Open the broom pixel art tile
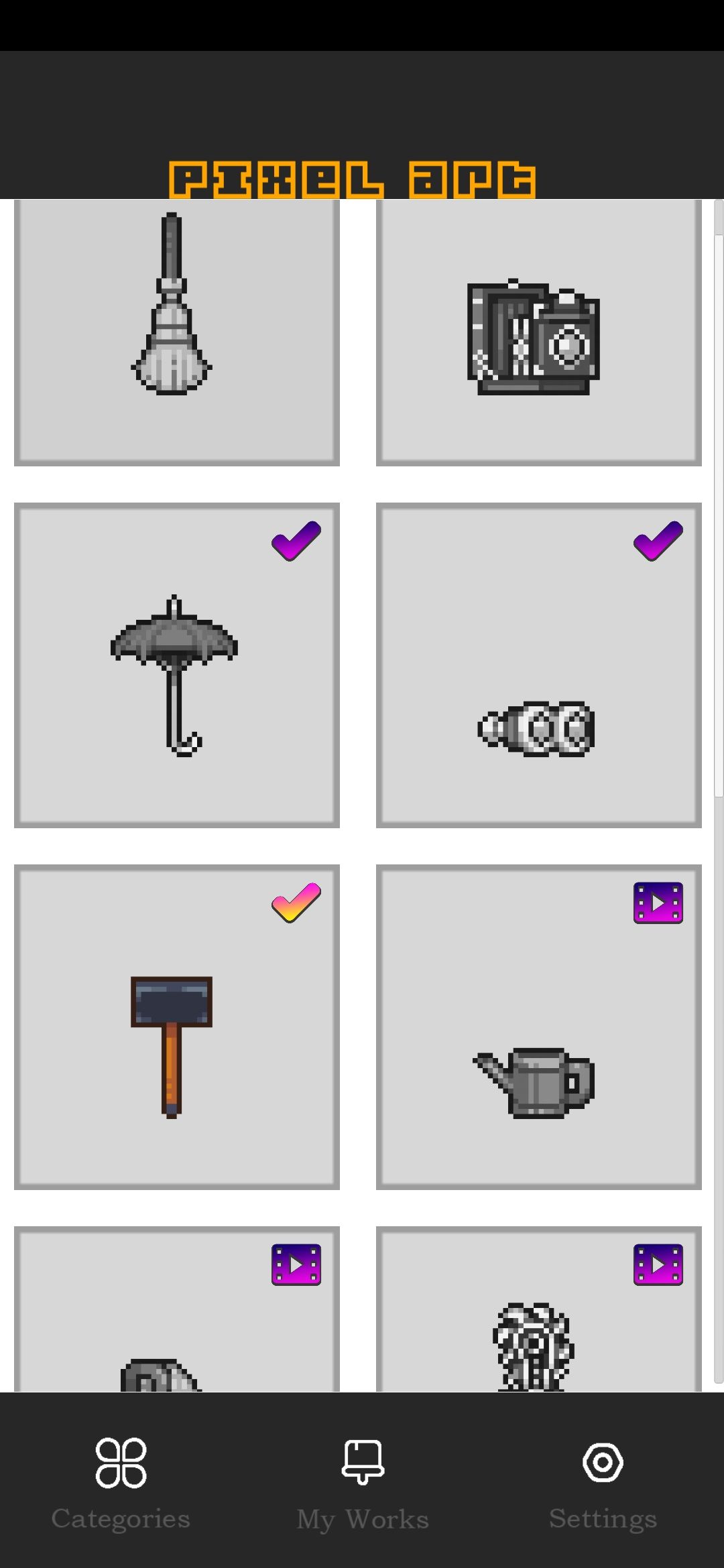The image size is (724, 1568). pos(176,332)
